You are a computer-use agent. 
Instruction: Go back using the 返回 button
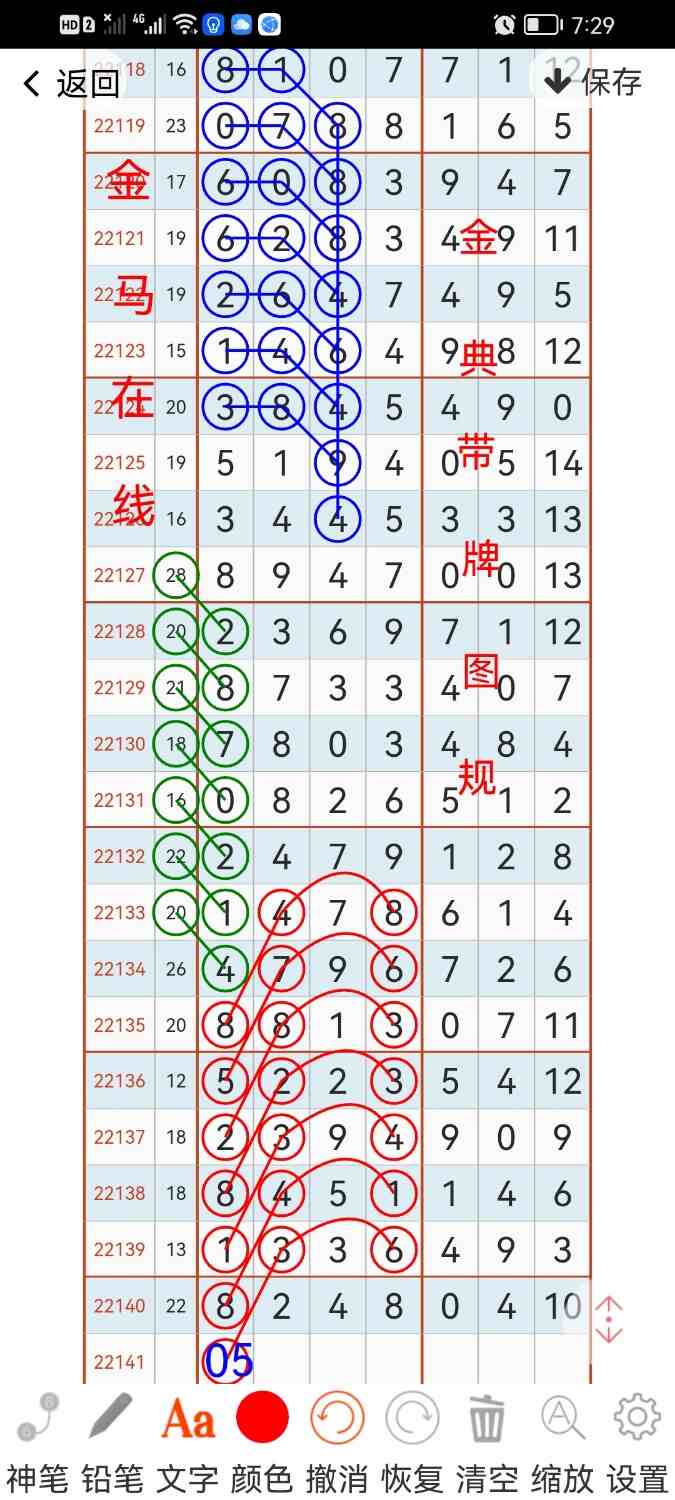70,83
